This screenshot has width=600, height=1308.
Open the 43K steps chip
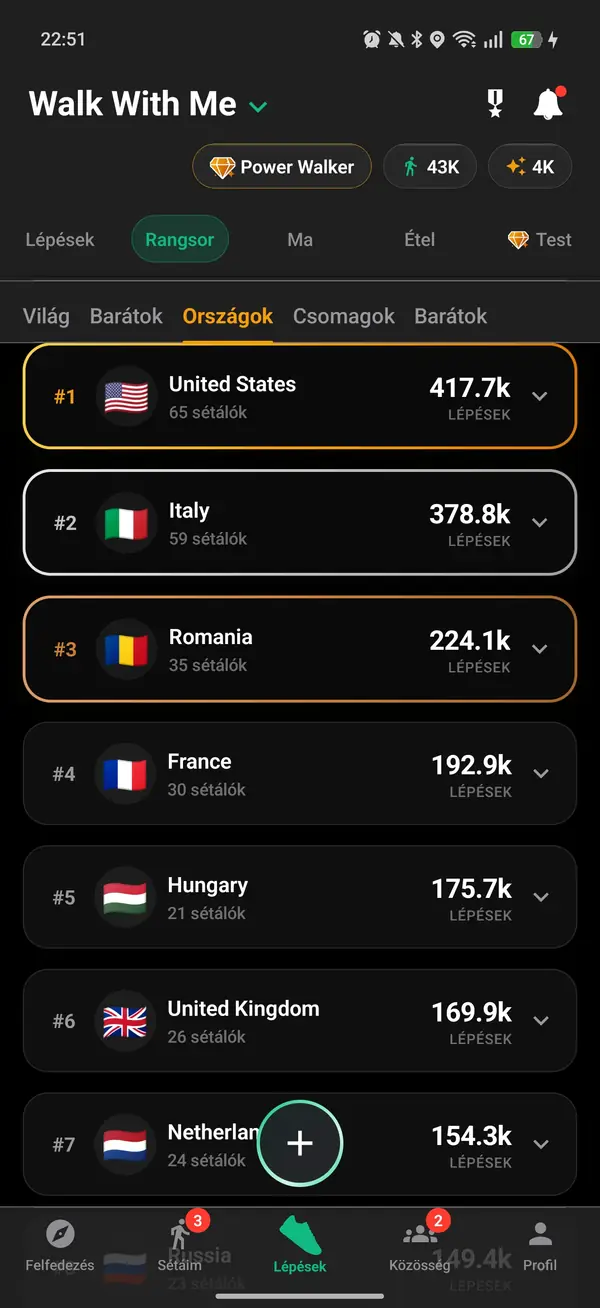click(x=431, y=167)
